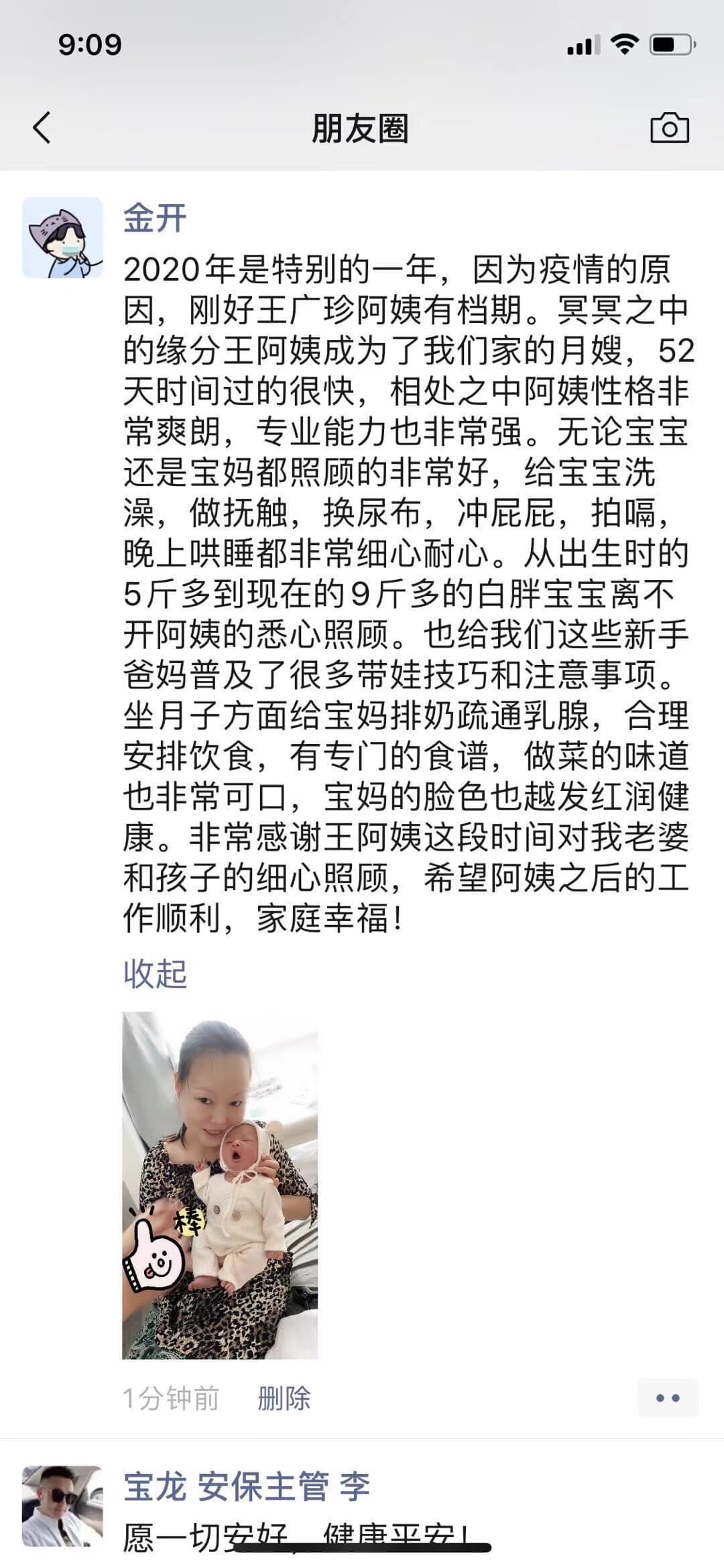Open the camera to post a moment
The image size is (724, 1568).
tap(669, 127)
